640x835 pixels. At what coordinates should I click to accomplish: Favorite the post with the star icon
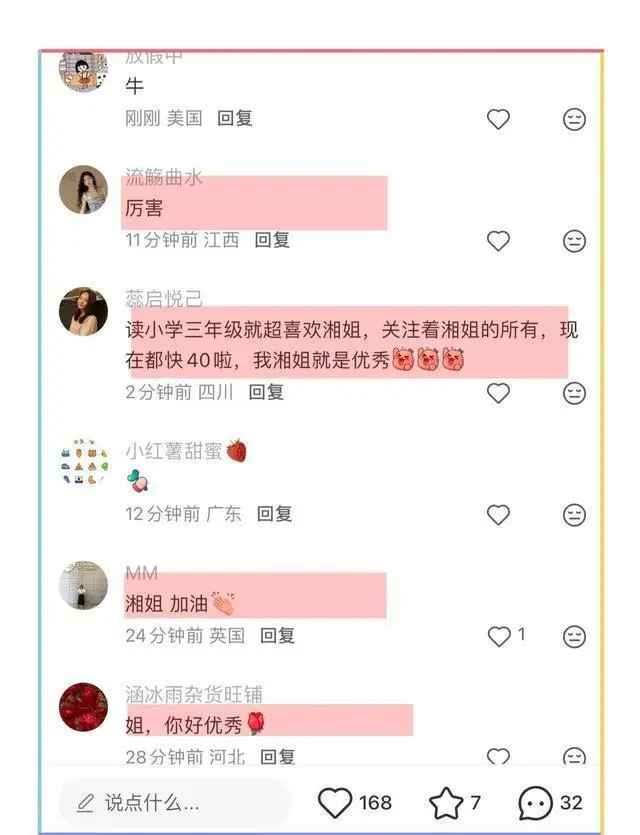coord(446,802)
